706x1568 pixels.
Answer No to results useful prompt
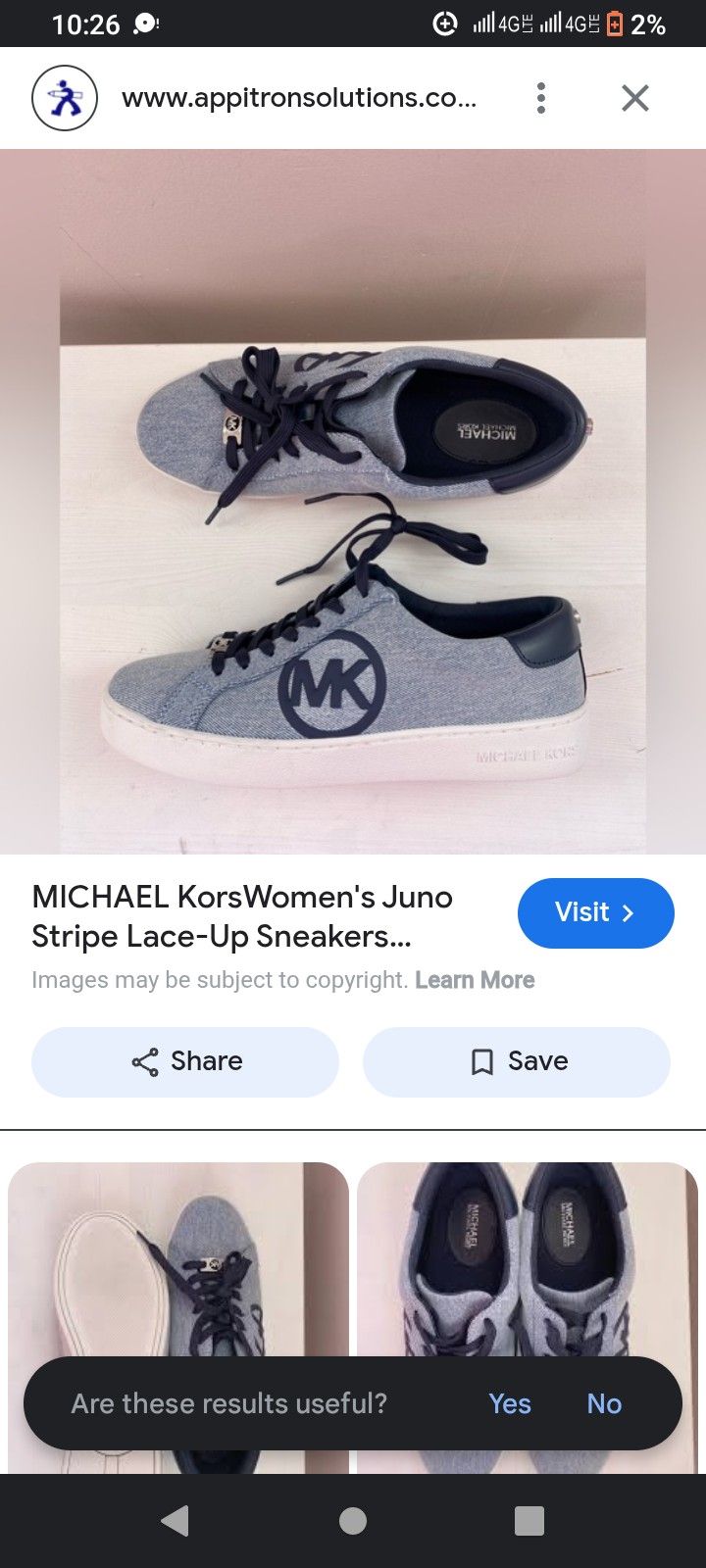point(604,1403)
